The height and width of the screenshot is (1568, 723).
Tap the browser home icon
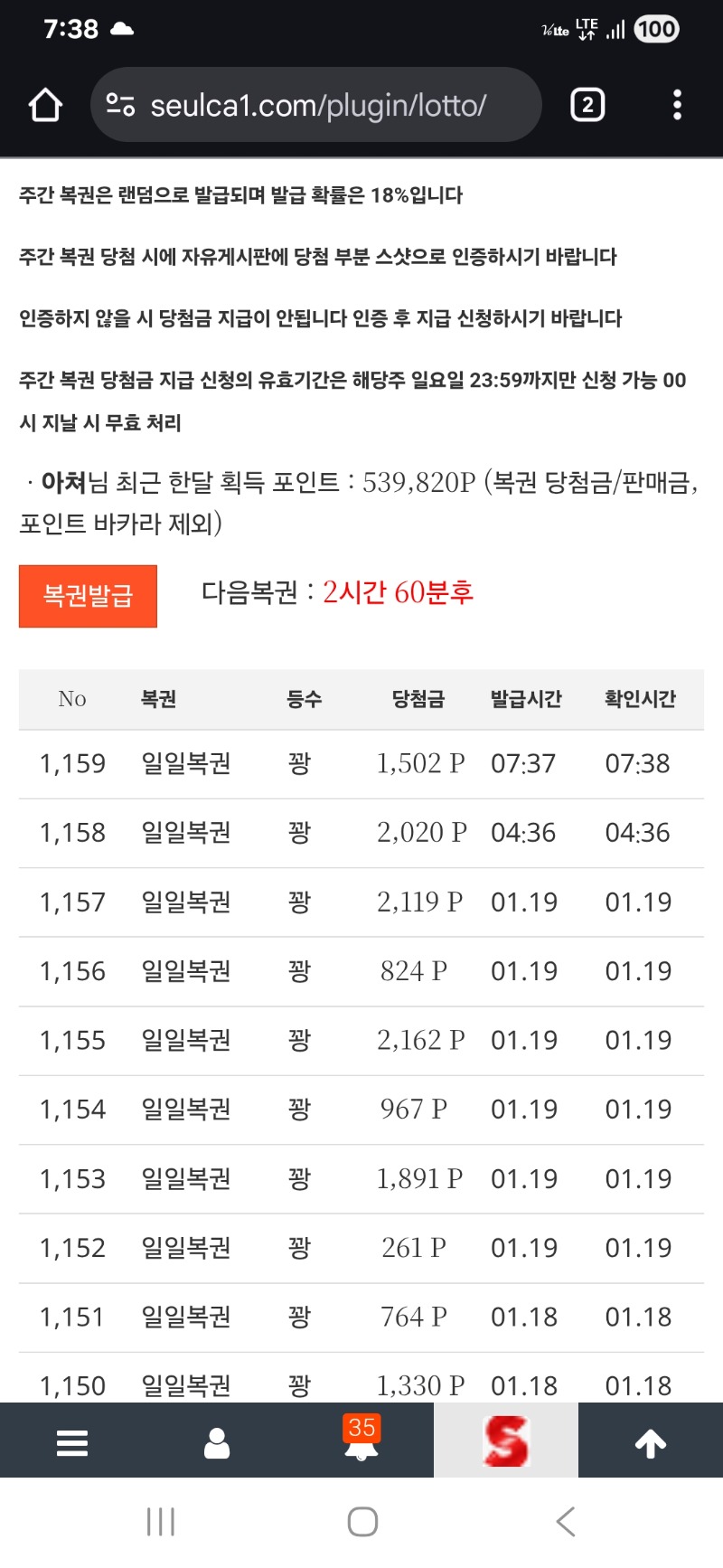(x=45, y=106)
